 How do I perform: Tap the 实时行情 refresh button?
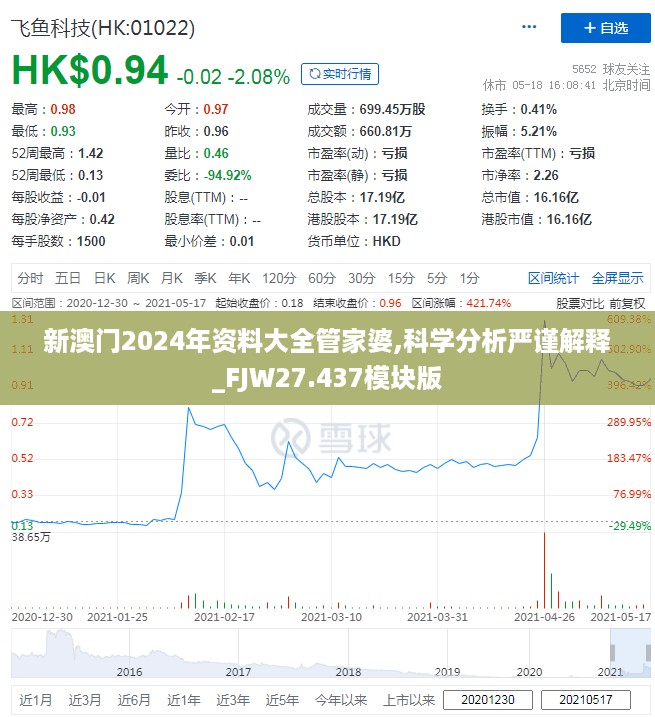(x=340, y=74)
